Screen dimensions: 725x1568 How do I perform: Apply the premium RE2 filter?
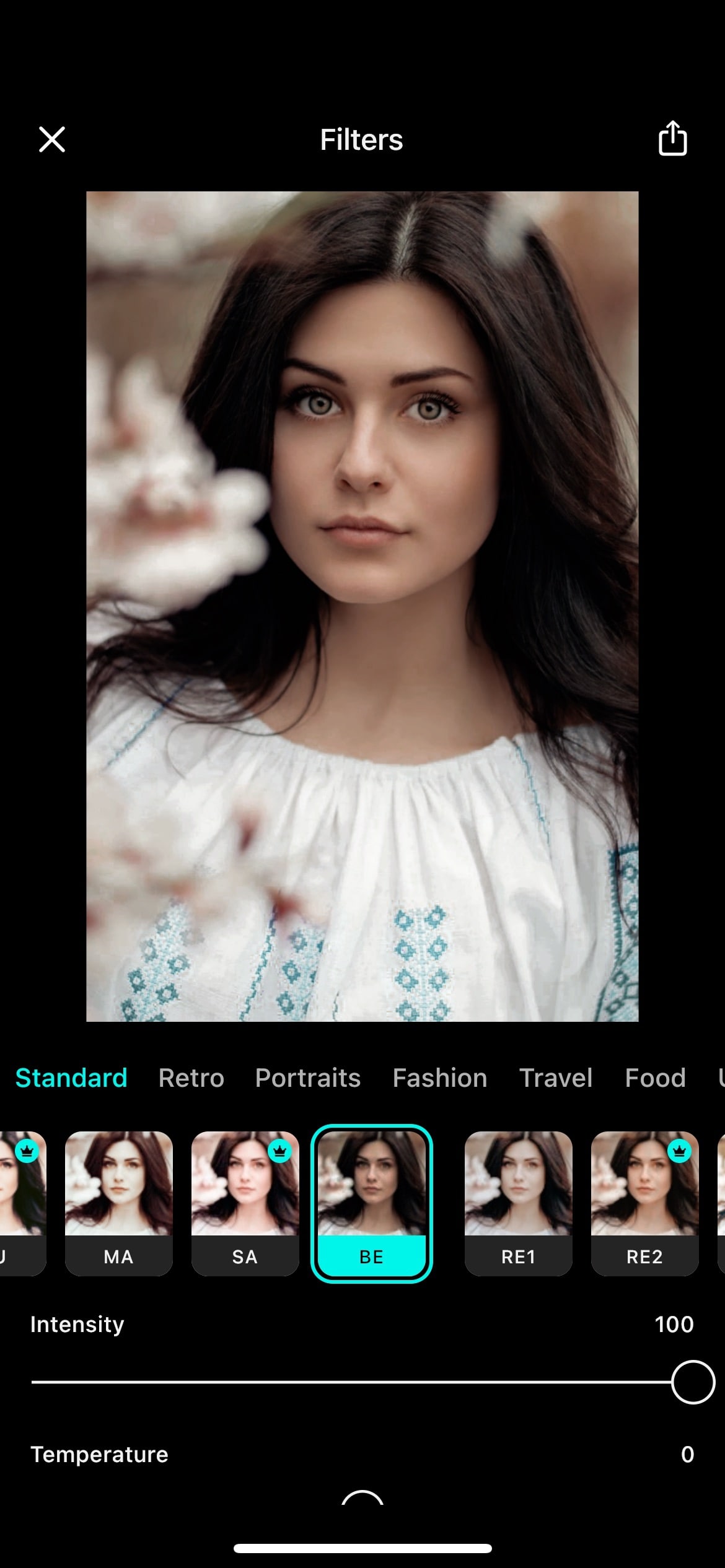point(645,1203)
